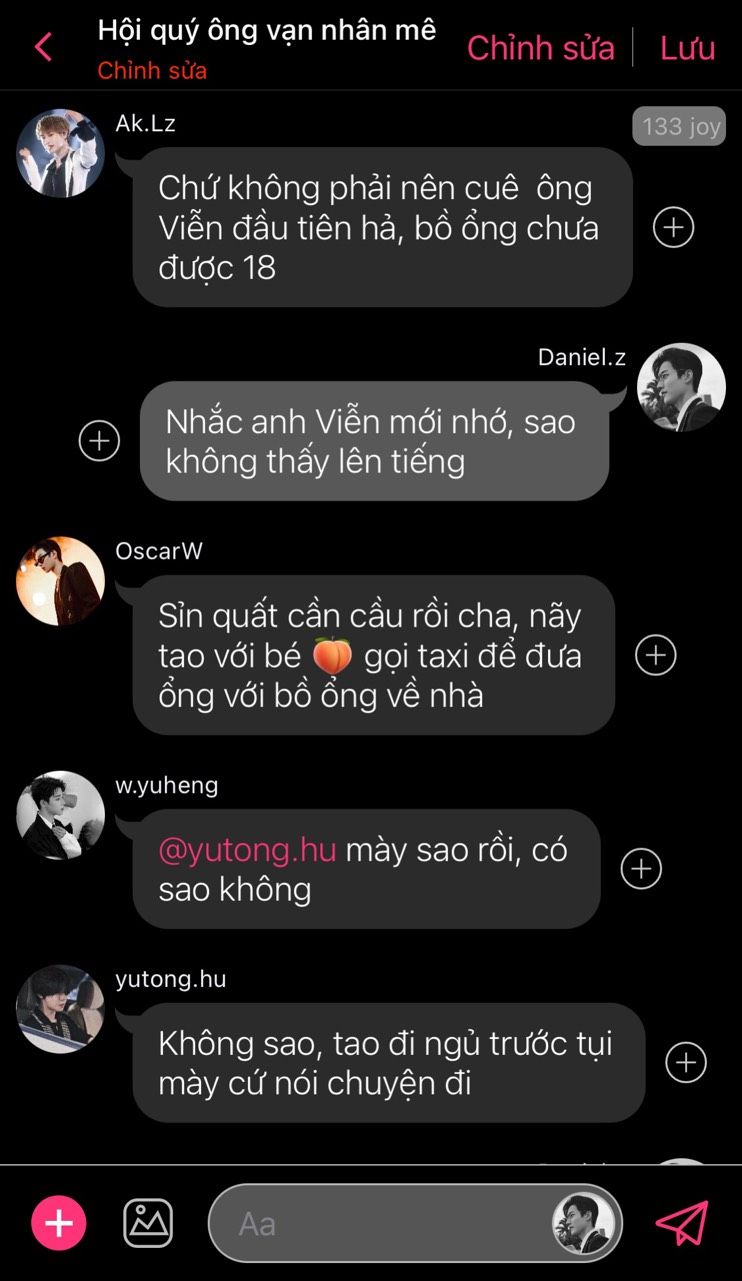Open w.yuheng's profile avatar

[60, 814]
